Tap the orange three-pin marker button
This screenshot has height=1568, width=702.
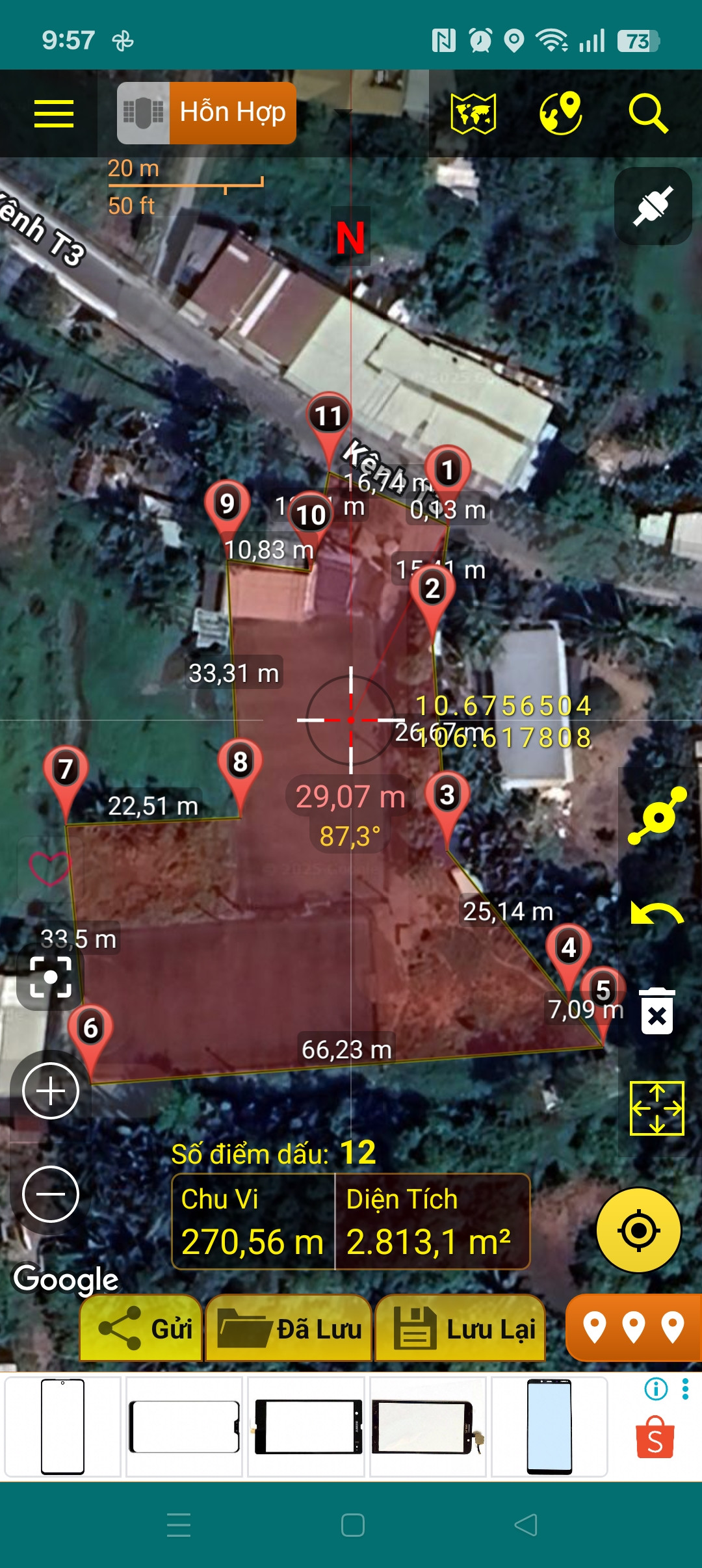pyautogui.click(x=633, y=1327)
